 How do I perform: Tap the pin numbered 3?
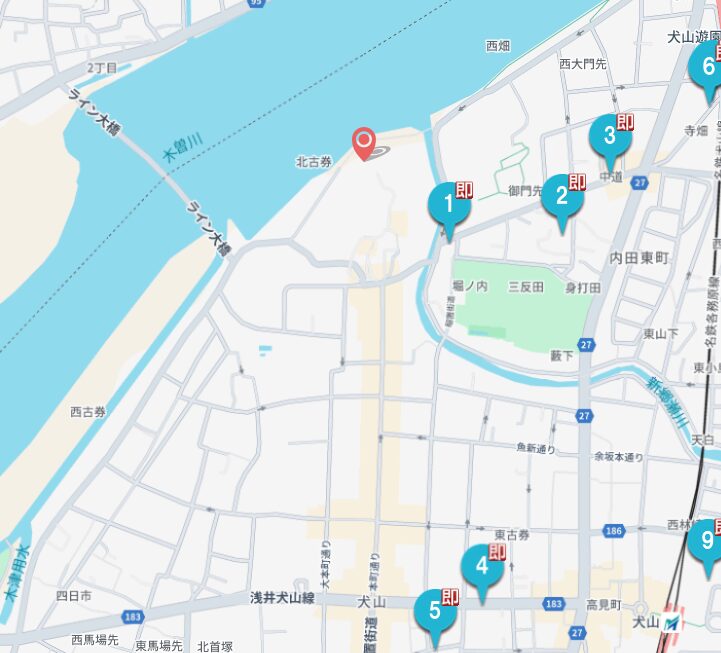609,138
